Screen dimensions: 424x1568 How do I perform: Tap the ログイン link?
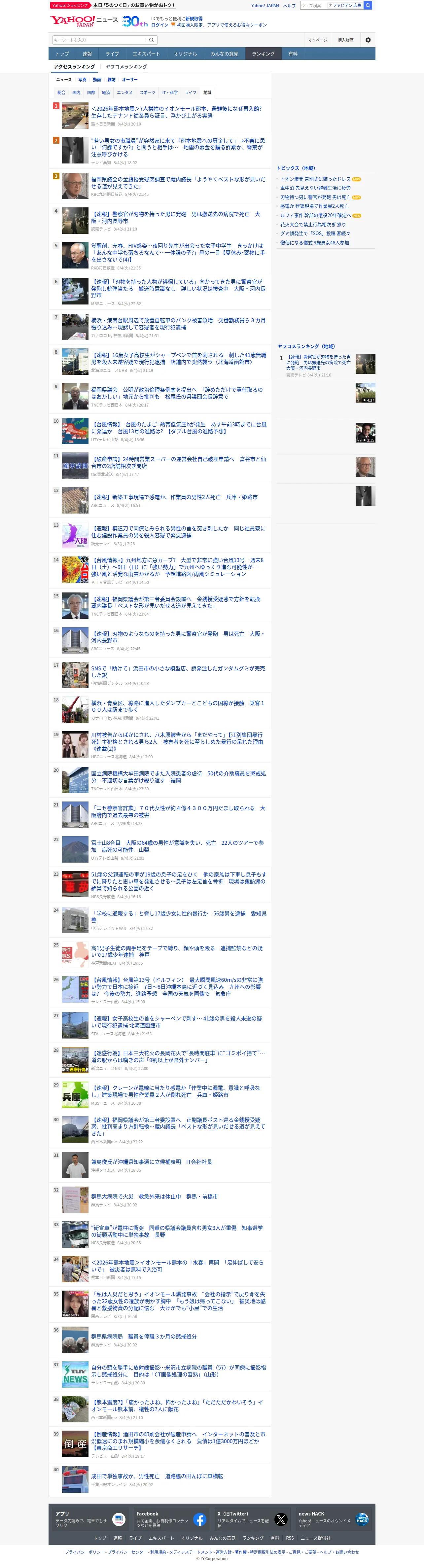coord(159,25)
